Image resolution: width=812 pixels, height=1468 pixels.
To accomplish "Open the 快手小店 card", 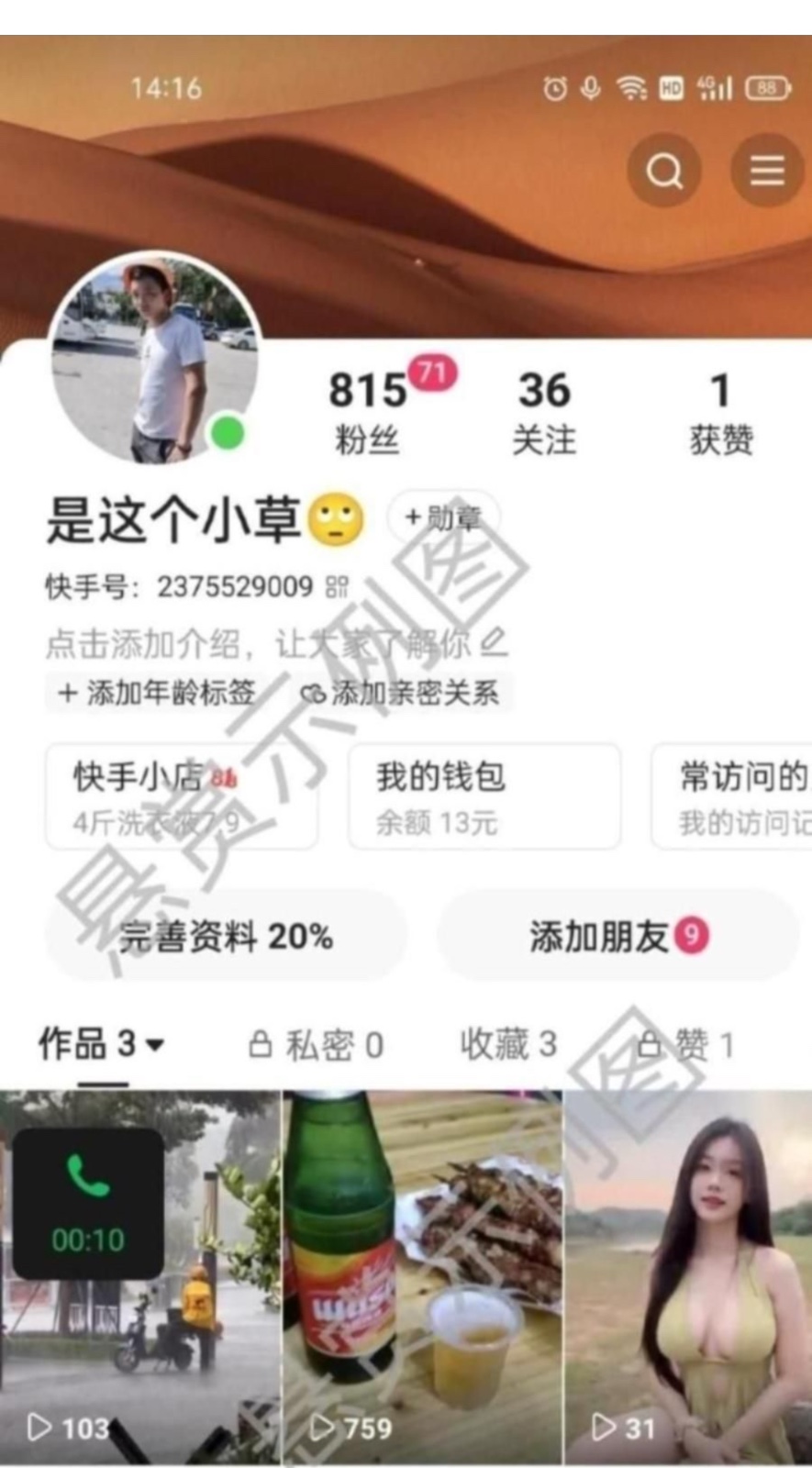I will pyautogui.click(x=182, y=796).
